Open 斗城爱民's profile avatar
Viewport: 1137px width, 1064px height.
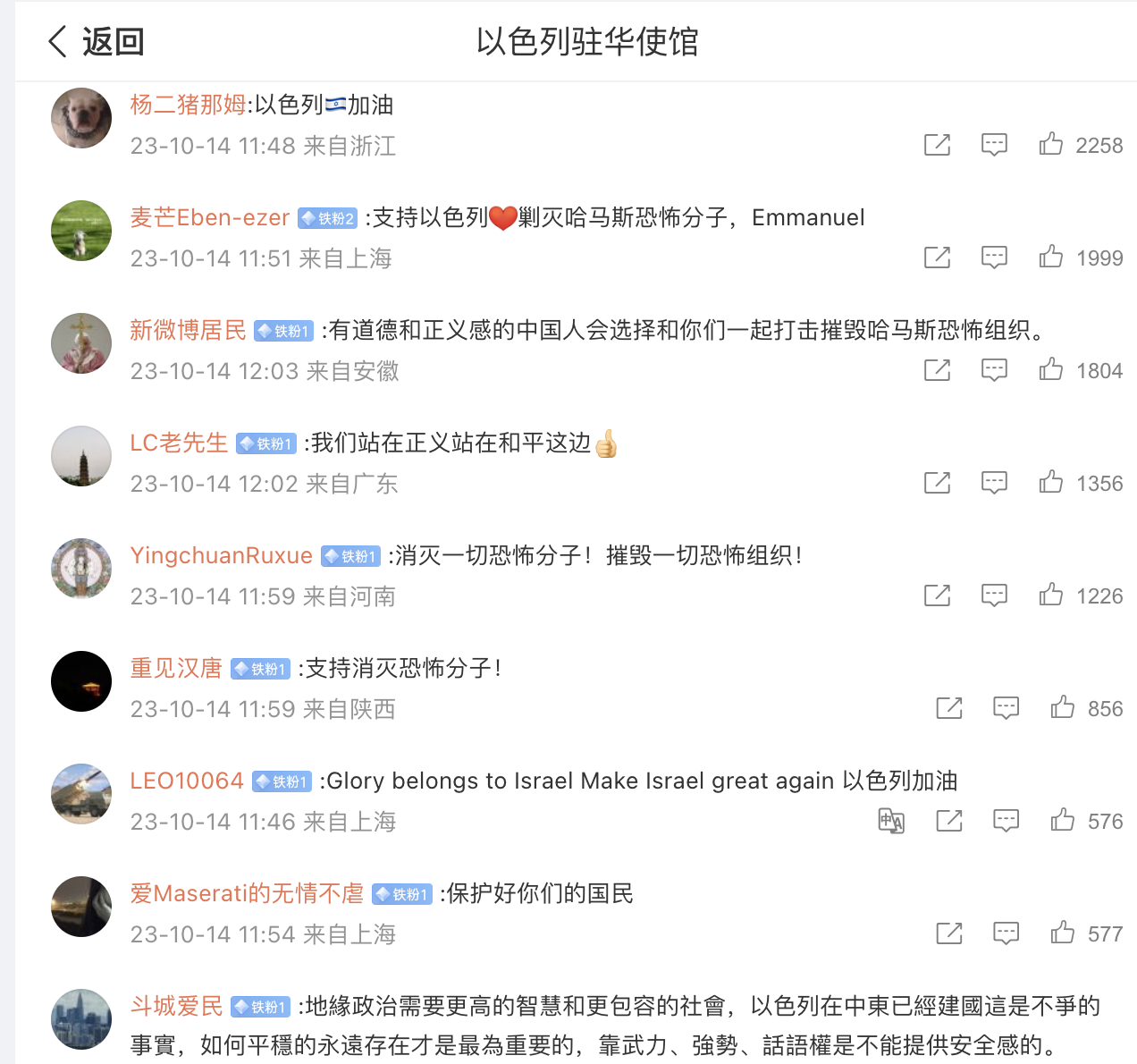[x=81, y=1019]
